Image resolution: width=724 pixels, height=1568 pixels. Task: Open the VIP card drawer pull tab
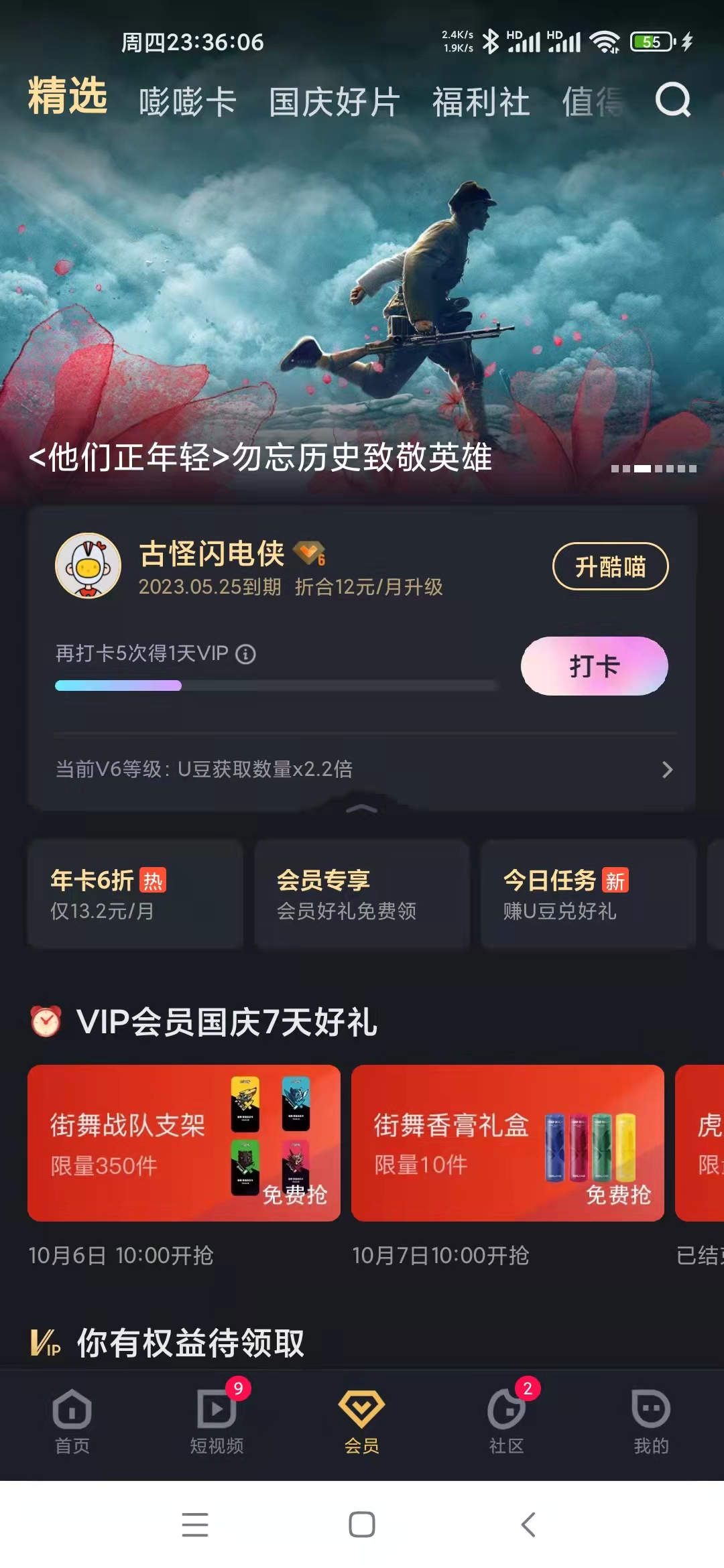(362, 809)
